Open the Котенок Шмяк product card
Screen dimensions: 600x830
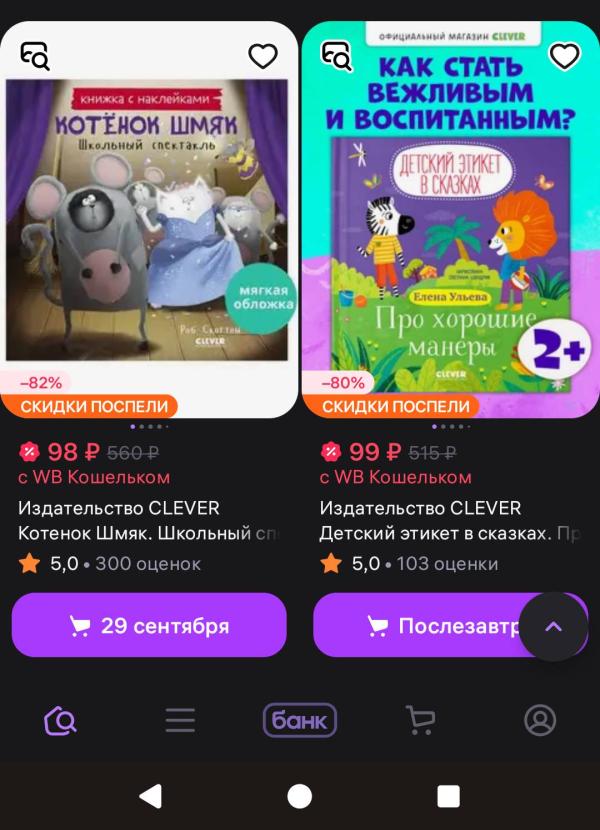pos(149,230)
